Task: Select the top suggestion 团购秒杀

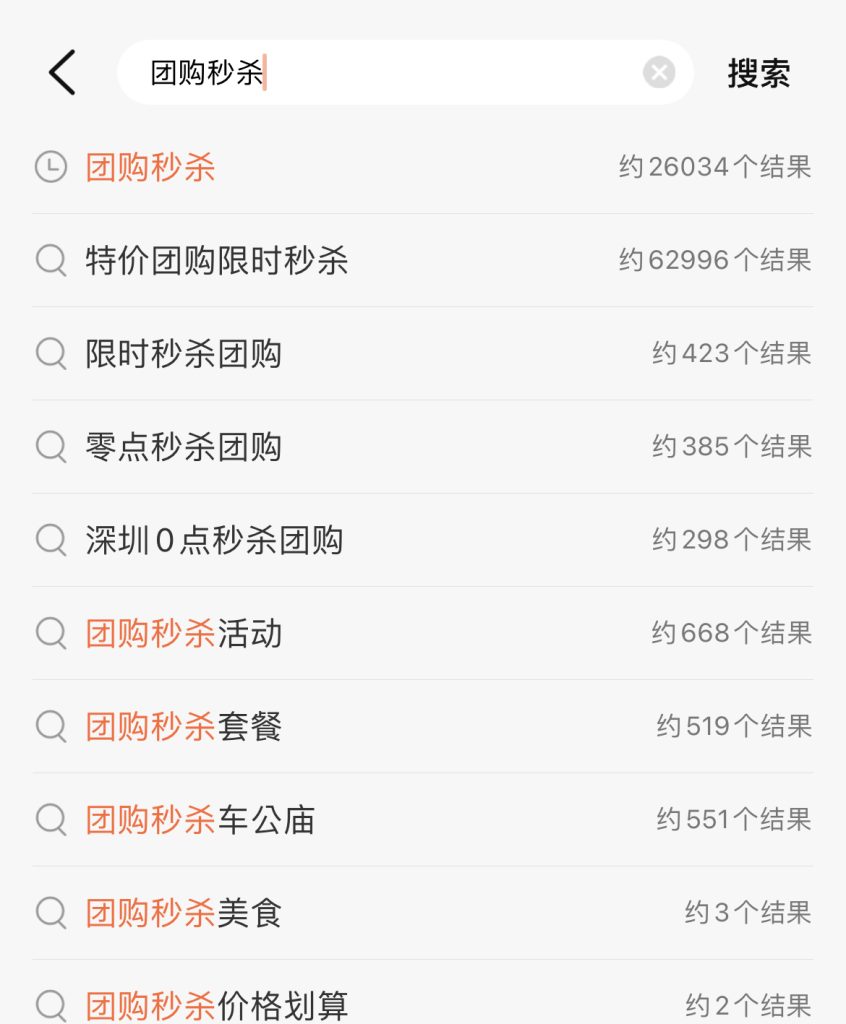Action: (151, 166)
